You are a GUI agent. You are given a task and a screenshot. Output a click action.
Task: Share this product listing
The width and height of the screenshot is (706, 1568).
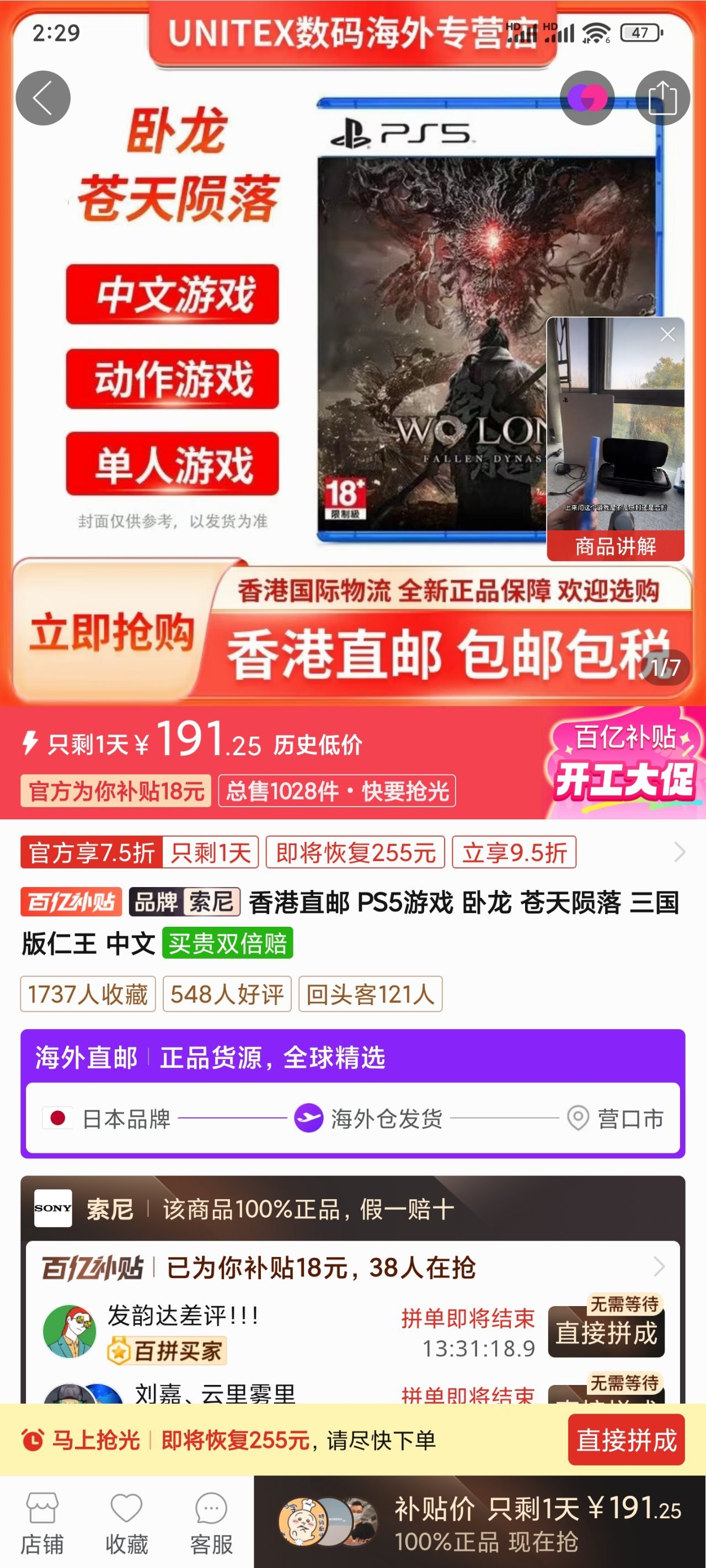(662, 98)
